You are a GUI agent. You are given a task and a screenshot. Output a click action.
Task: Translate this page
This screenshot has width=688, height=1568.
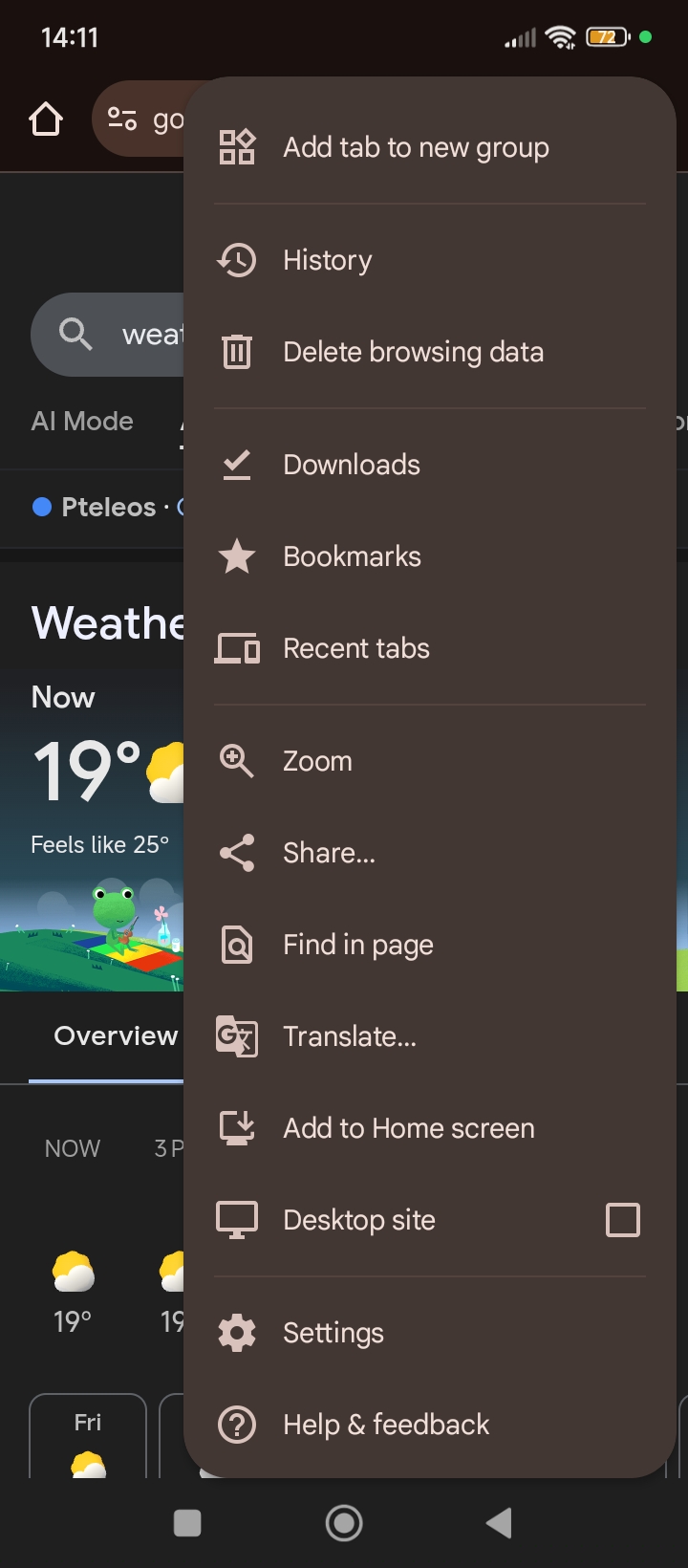point(350,1036)
